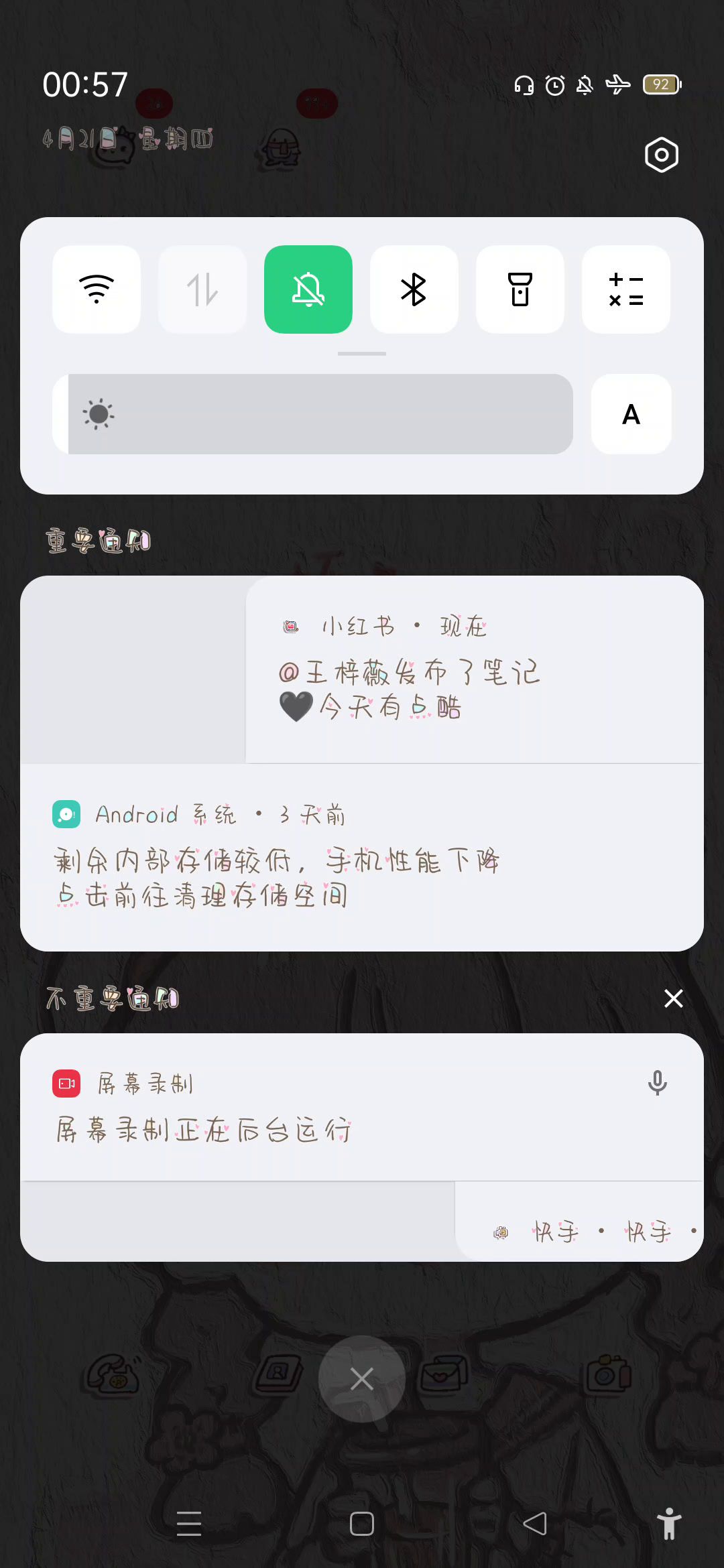724x1568 pixels.
Task: Go back with the navigation bar arrow
Action: (x=535, y=1524)
